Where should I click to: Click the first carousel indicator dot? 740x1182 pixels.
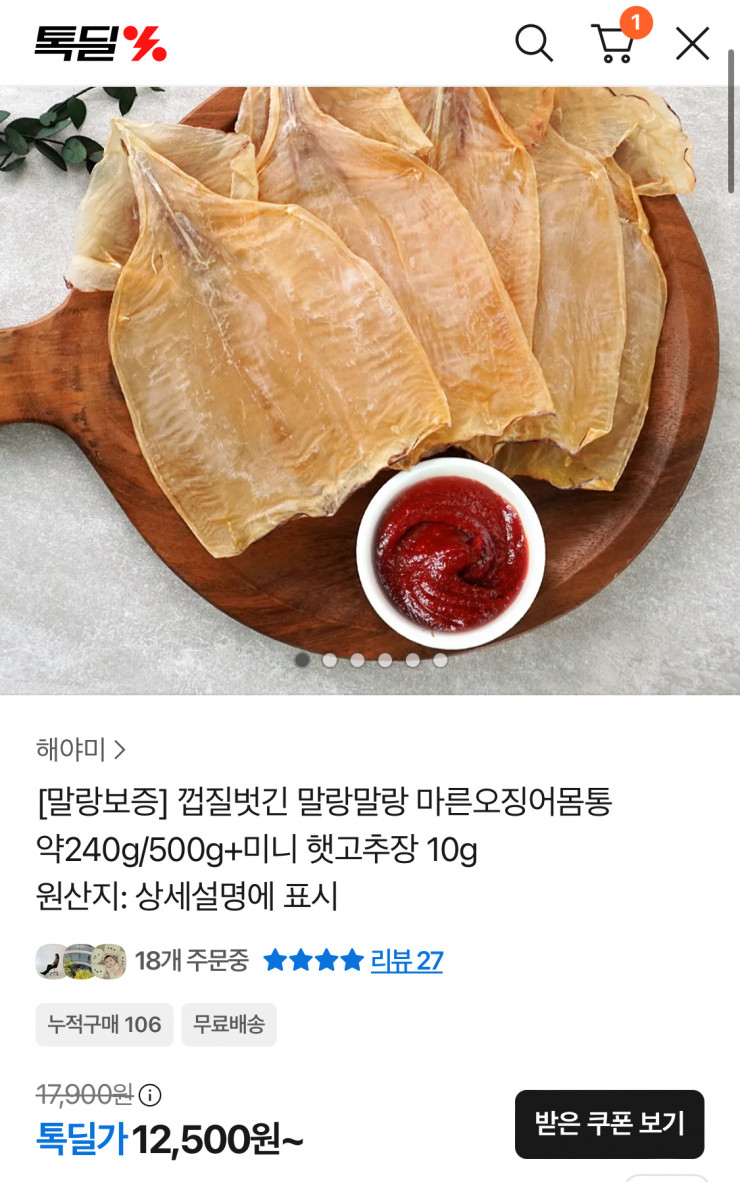tap(304, 660)
